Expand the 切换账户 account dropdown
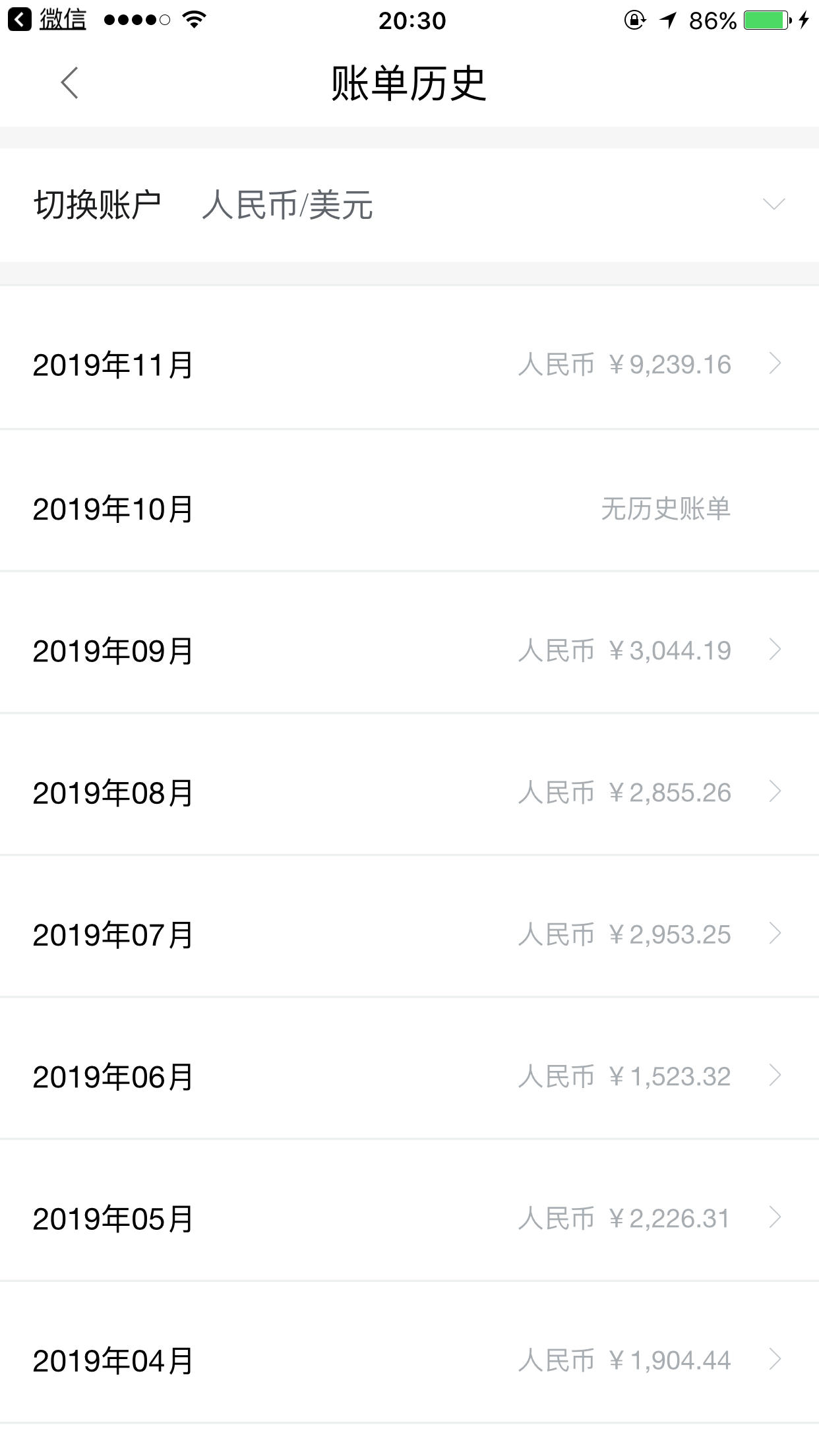The image size is (819, 1456). pos(409,205)
